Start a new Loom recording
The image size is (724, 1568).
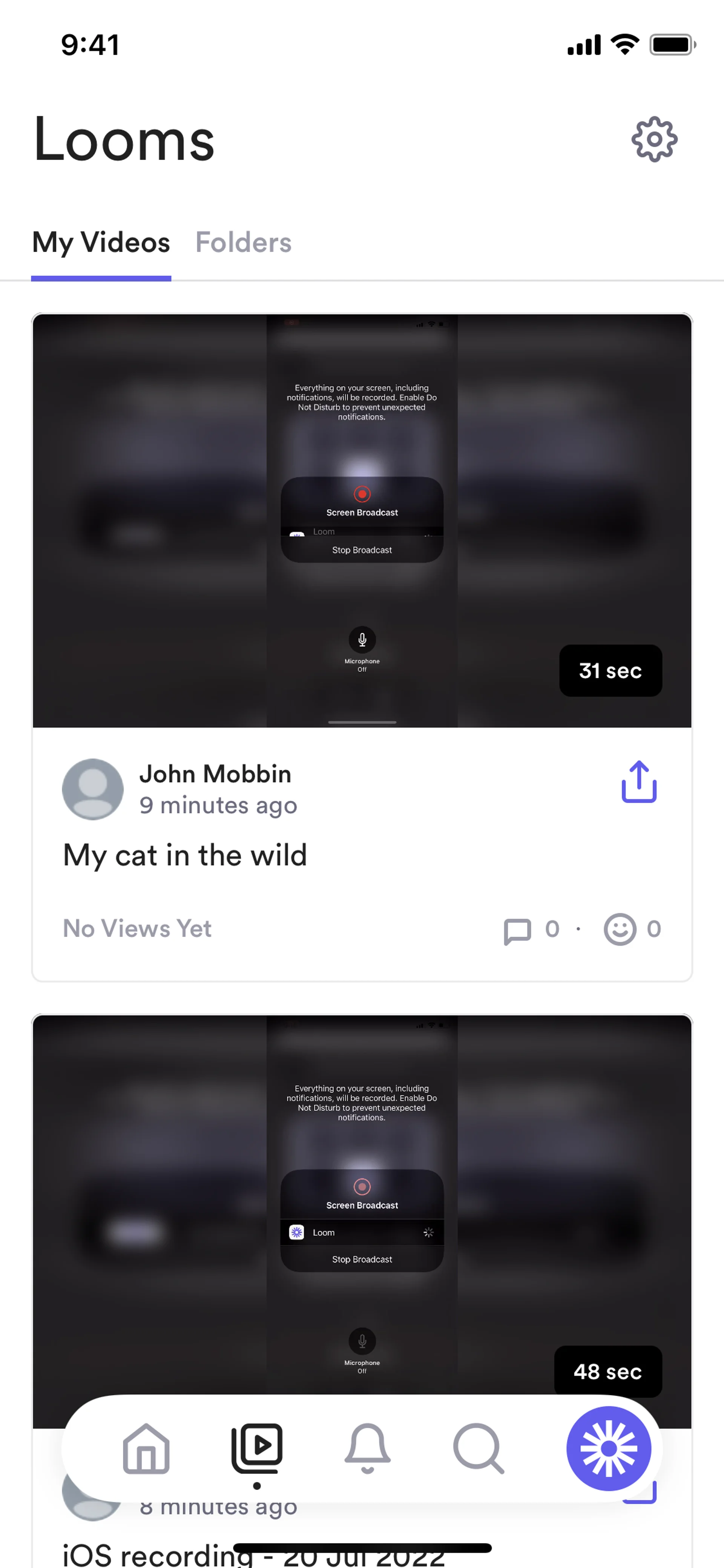[x=608, y=1449]
